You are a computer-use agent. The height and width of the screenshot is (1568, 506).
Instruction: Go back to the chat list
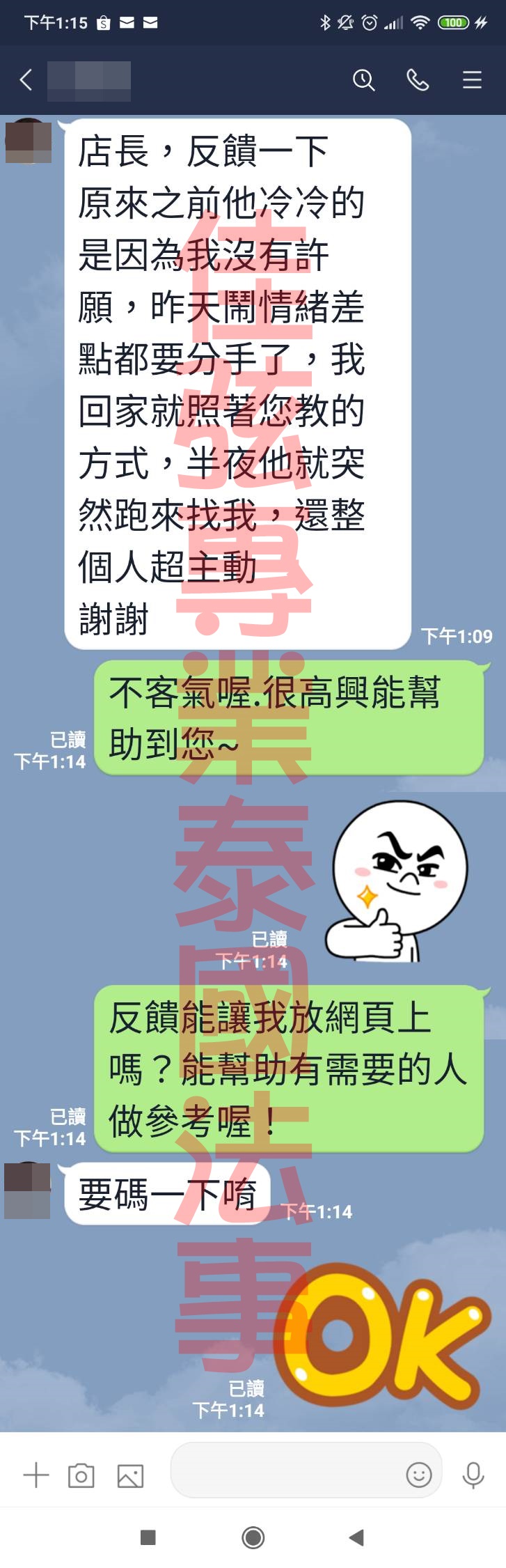(x=26, y=80)
